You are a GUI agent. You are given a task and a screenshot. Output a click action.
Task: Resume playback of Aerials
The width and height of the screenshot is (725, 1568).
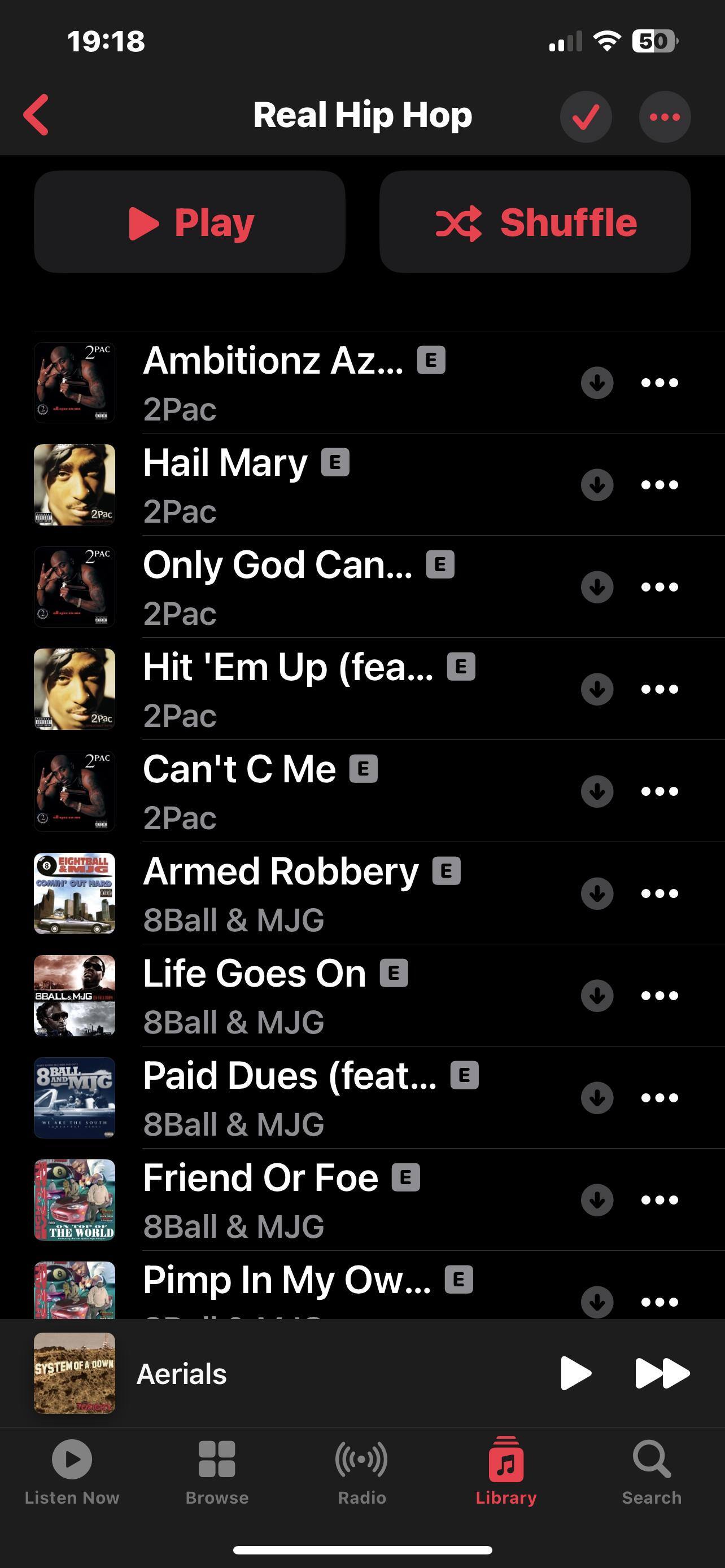click(x=575, y=1374)
